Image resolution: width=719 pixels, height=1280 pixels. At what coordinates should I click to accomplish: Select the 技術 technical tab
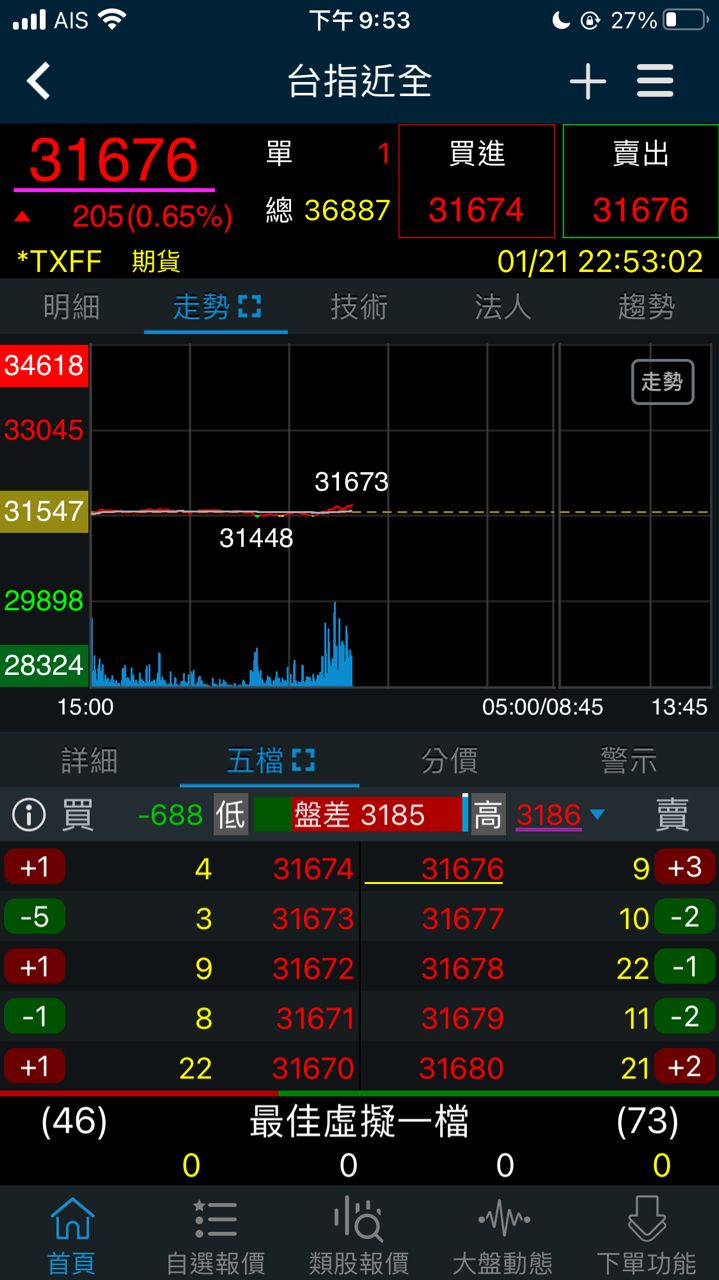[x=359, y=307]
